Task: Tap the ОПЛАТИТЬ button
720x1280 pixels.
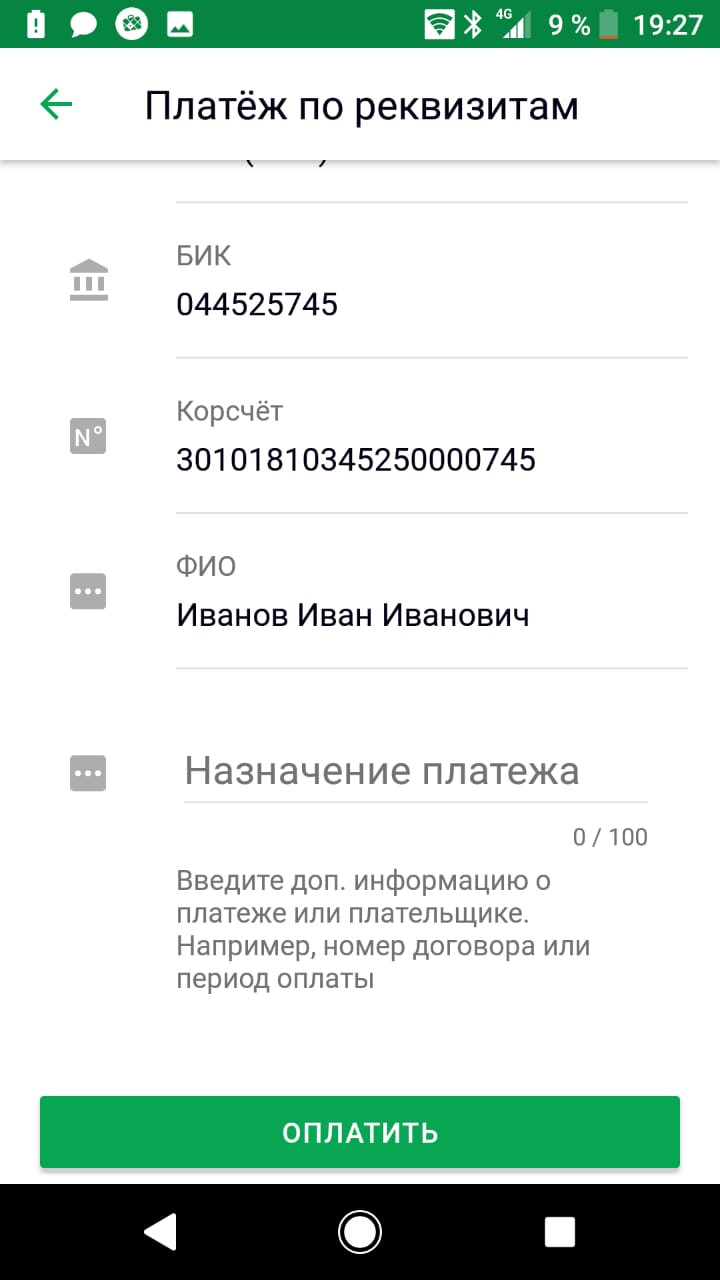Action: point(360,1132)
